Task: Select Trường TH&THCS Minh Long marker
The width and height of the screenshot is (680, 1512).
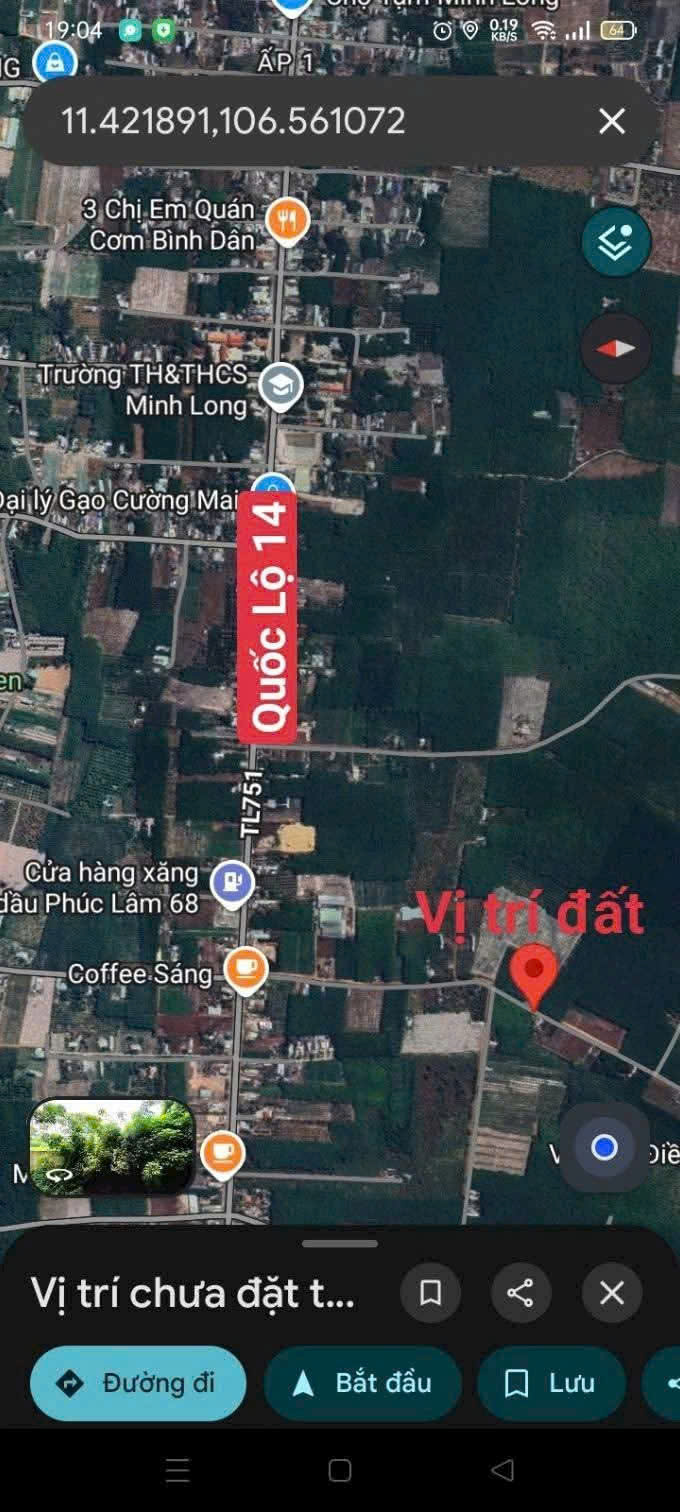Action: 281,385
